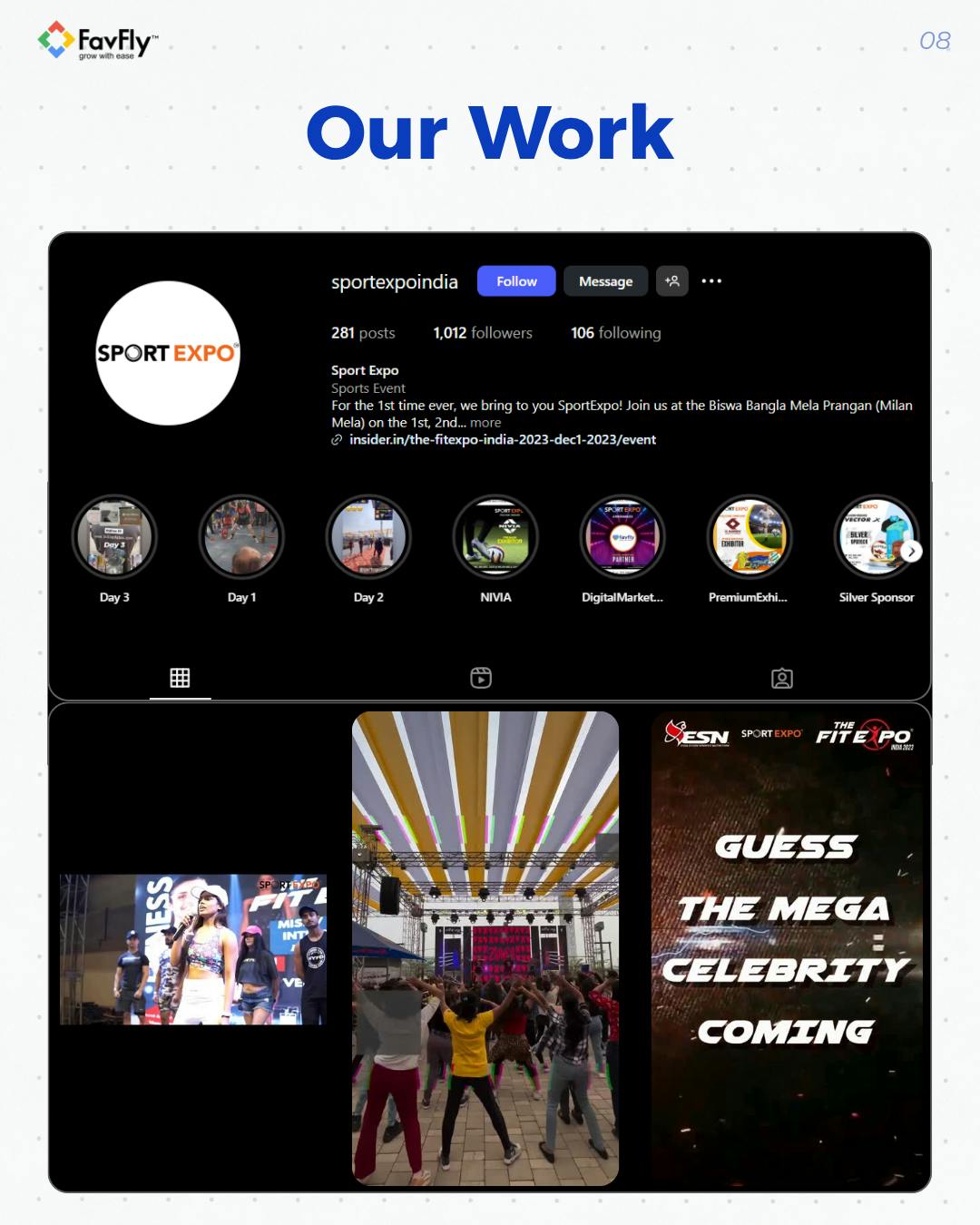
Task: Click the link icon beside the insider.in URL
Action: coord(337,440)
